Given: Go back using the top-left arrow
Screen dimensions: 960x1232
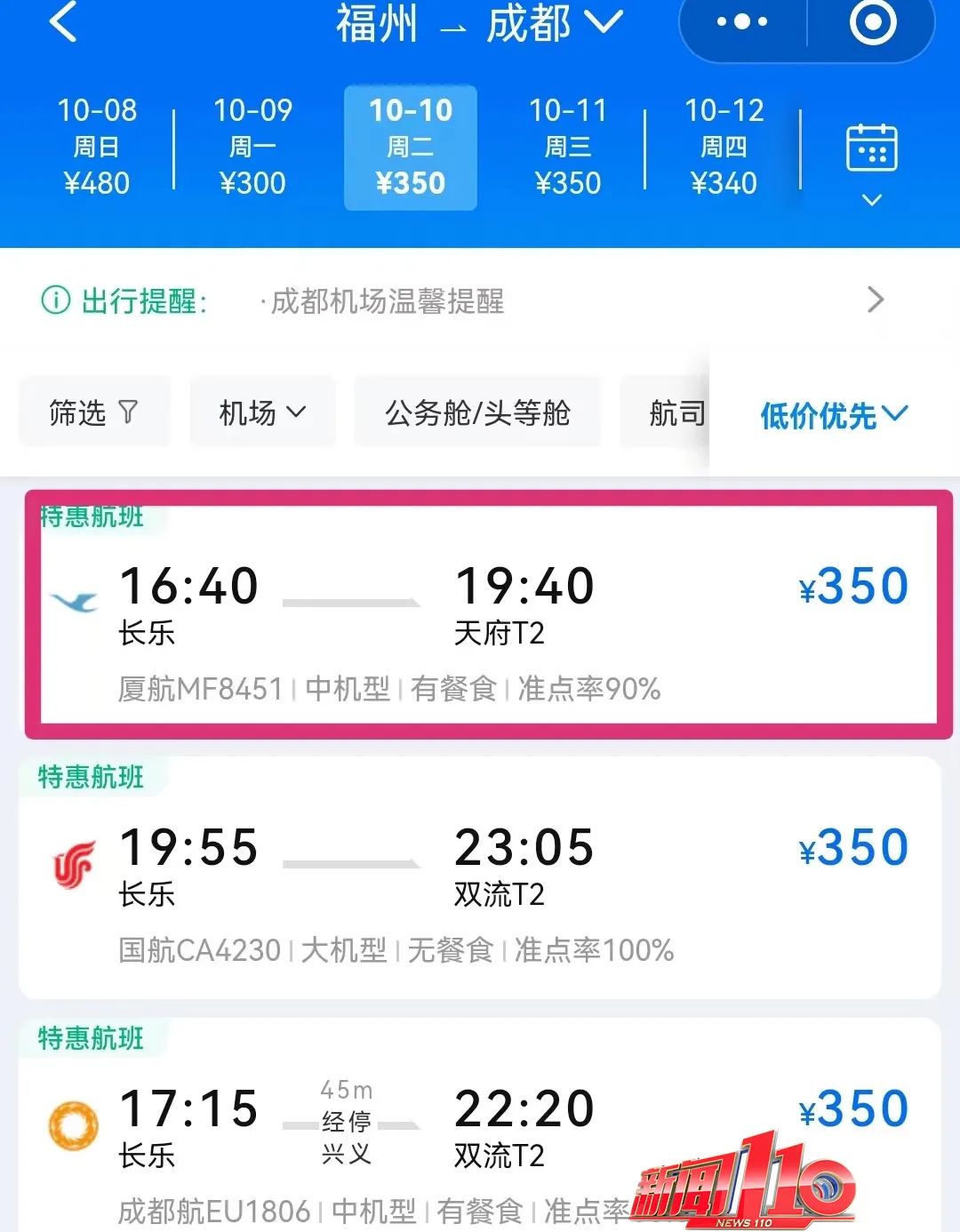Looking at the screenshot, I should (x=64, y=23).
